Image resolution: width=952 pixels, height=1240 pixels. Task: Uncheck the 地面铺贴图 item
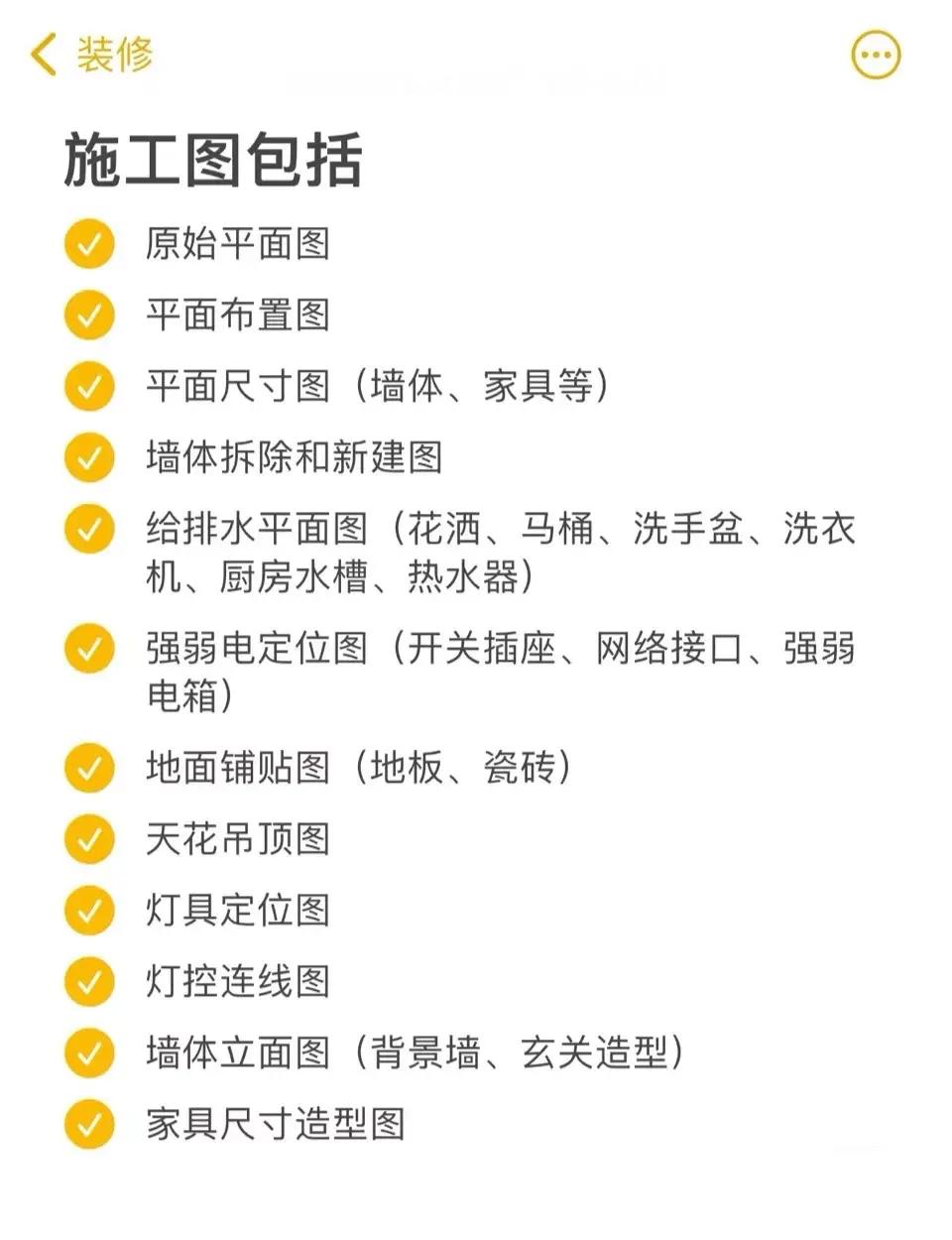[89, 768]
